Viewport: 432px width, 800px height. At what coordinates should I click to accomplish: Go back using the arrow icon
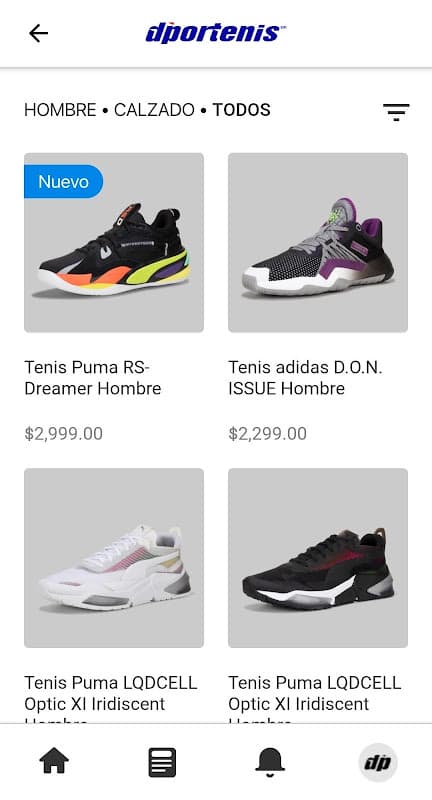click(x=38, y=34)
